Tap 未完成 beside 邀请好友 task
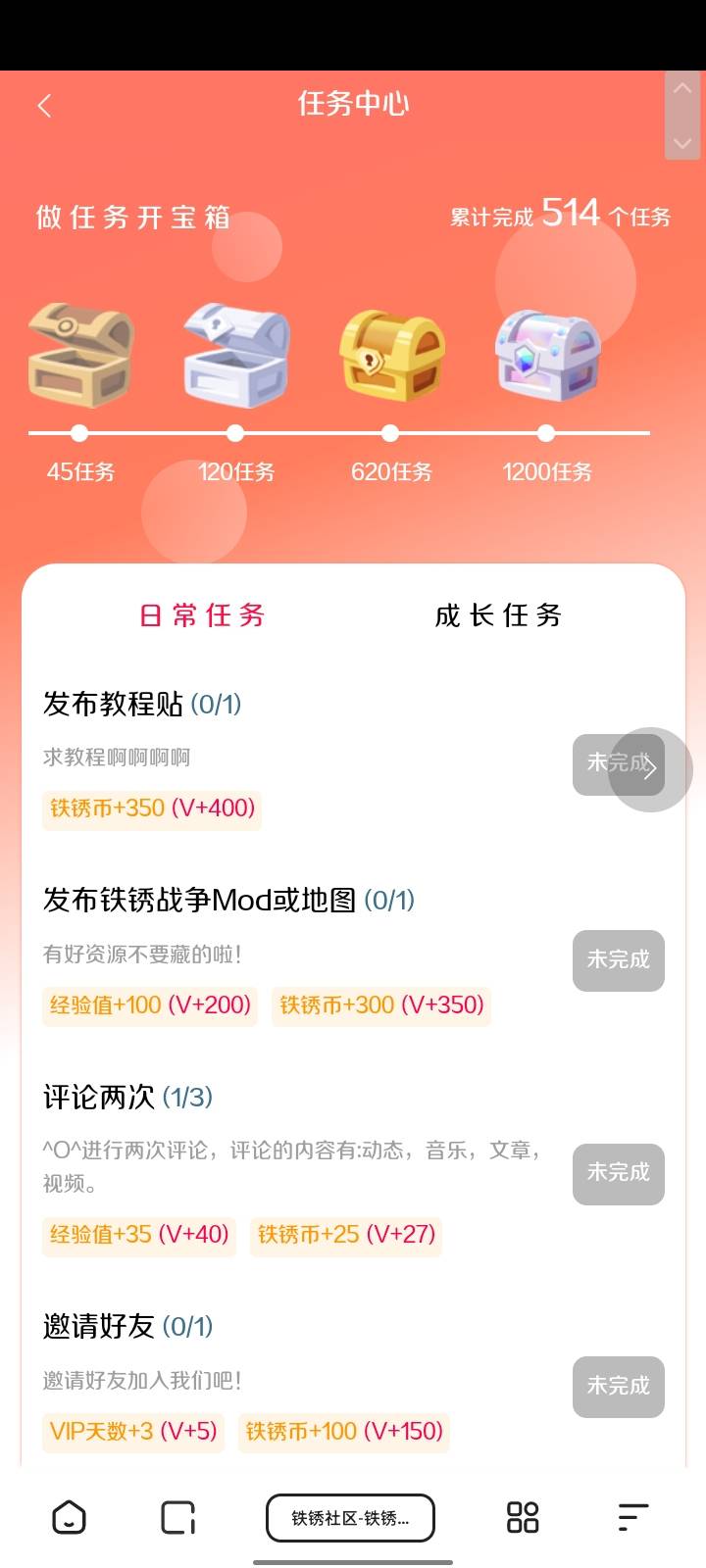The width and height of the screenshot is (706, 1568). [x=618, y=1386]
